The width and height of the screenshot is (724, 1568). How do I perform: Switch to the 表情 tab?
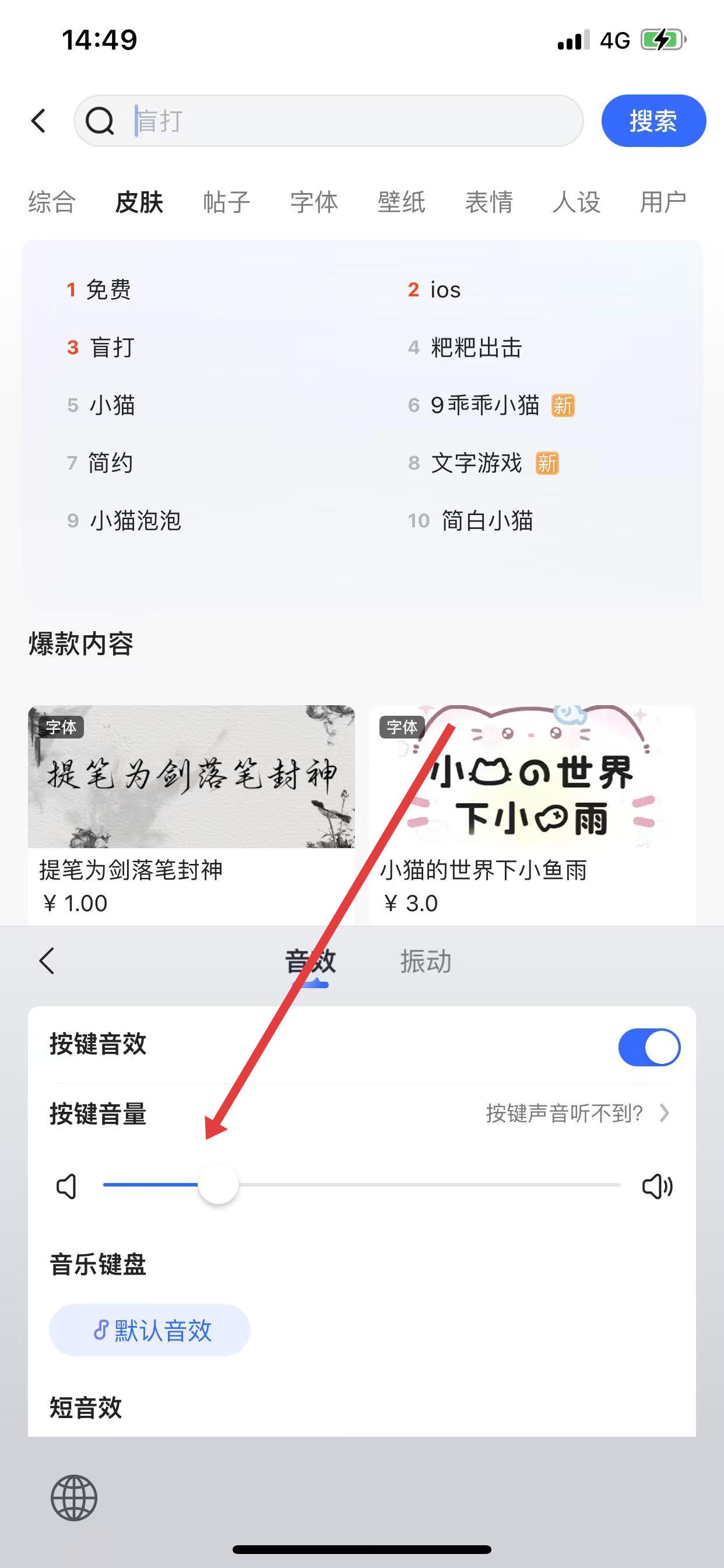488,202
